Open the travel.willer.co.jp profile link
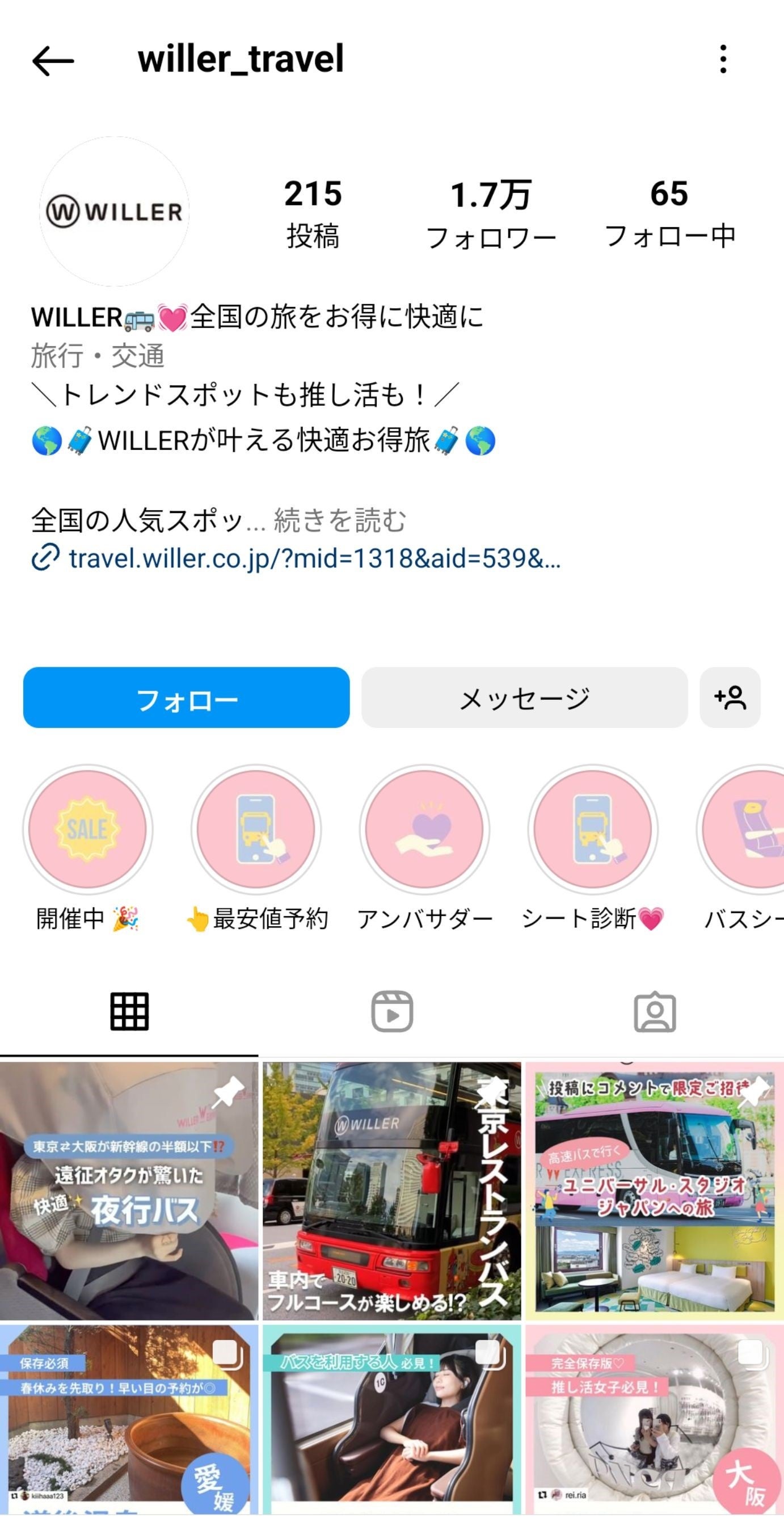The image size is (784, 1518). 314,558
